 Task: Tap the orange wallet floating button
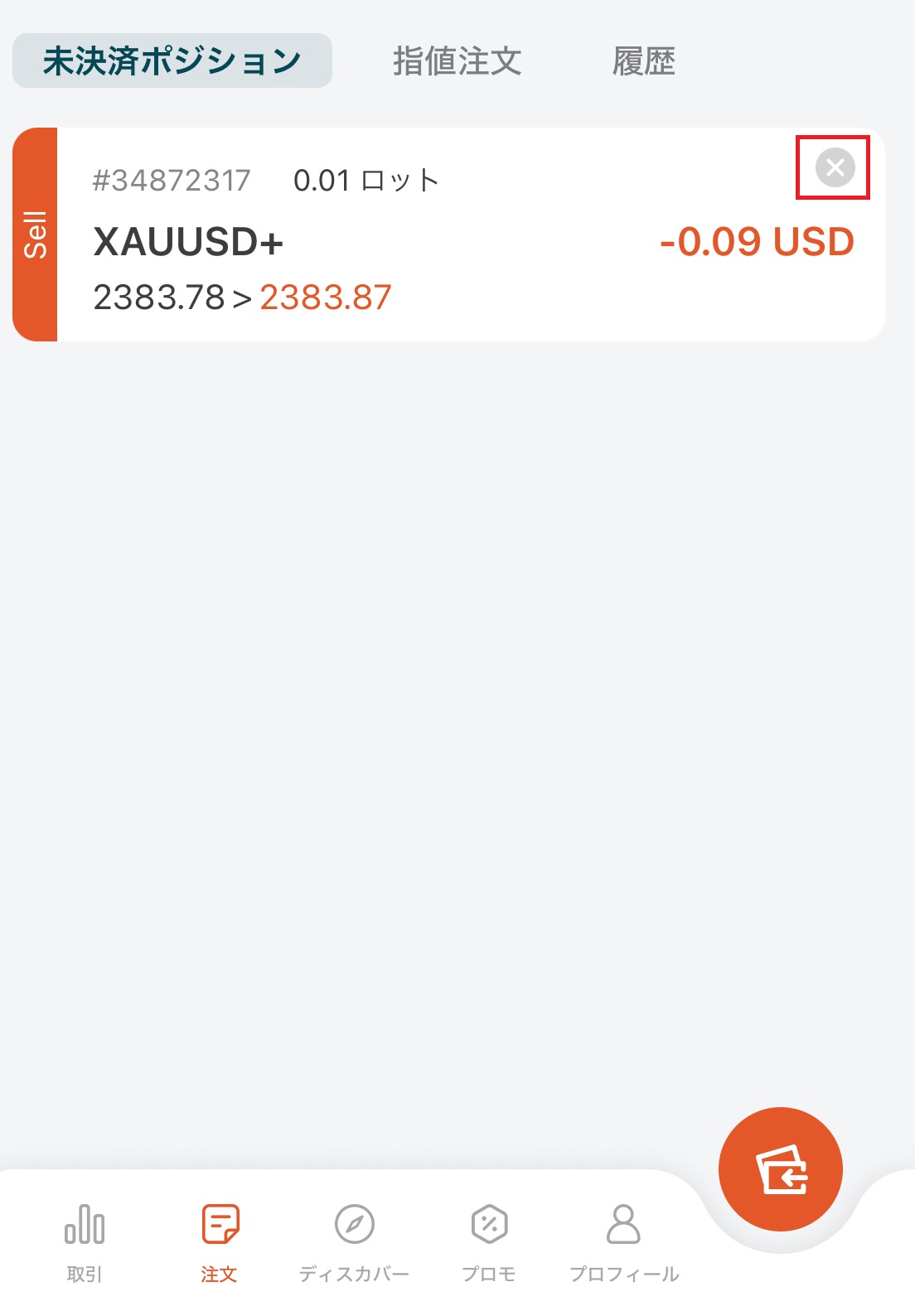click(x=780, y=1168)
